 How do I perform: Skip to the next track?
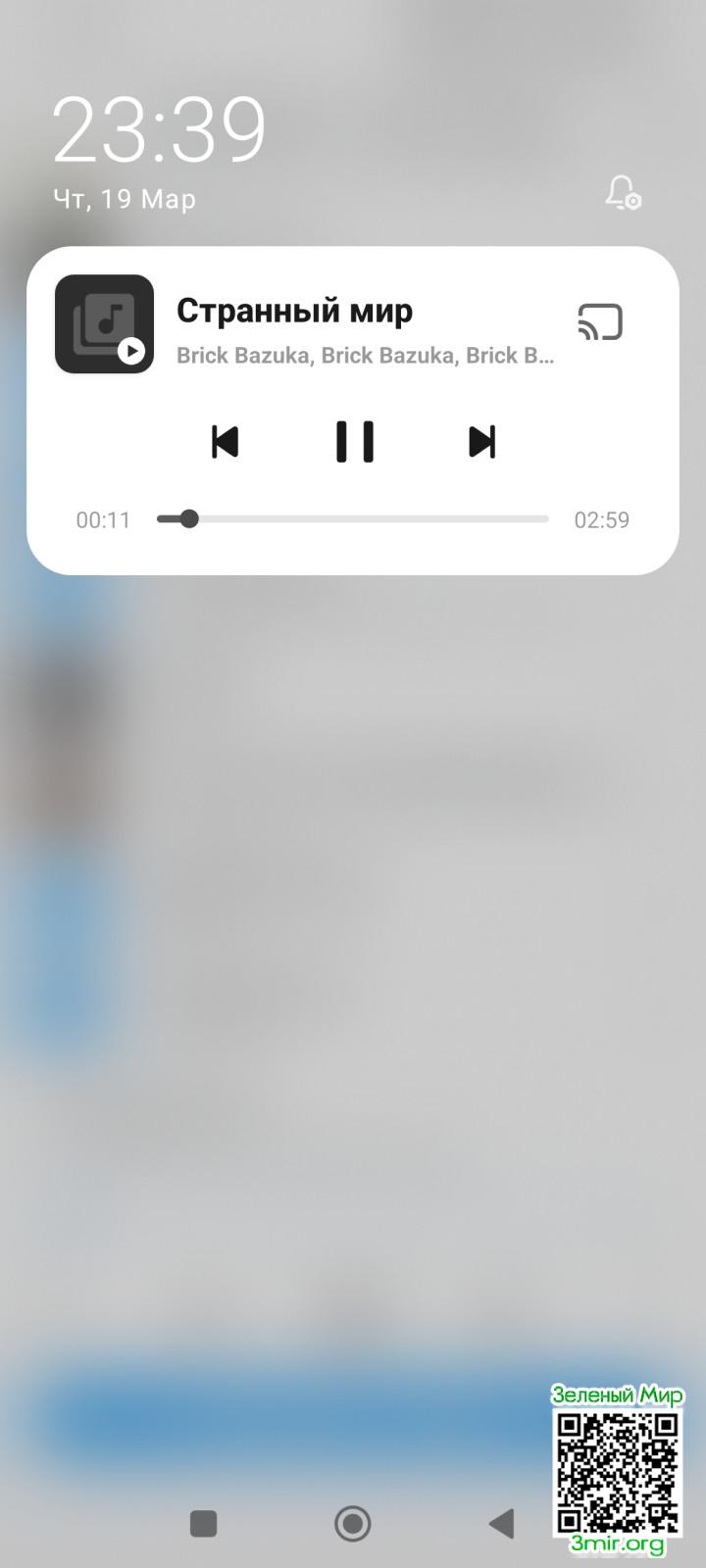[x=481, y=442]
